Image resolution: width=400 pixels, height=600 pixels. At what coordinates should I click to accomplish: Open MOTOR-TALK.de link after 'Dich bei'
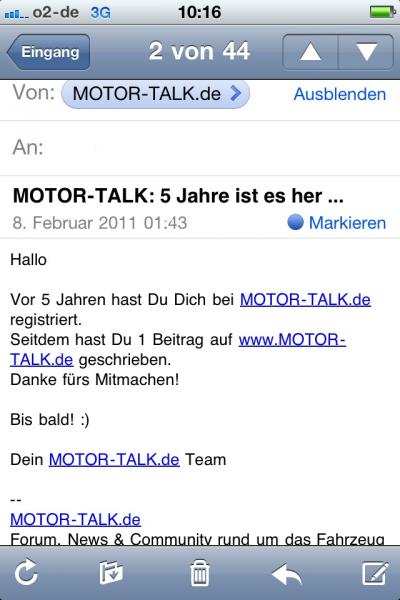click(305, 300)
